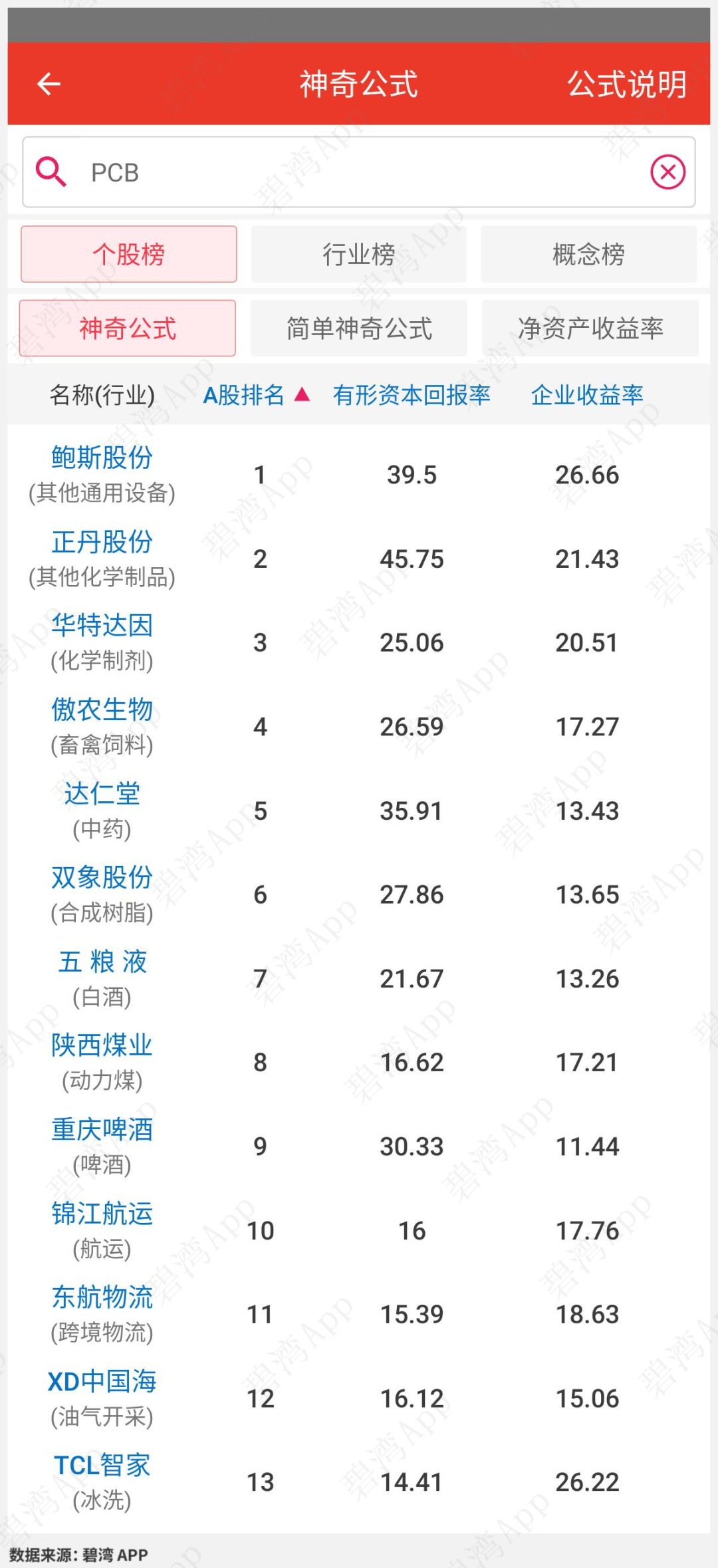Open 公式说明 explanation page
This screenshot has height=1568, width=718.
(626, 84)
